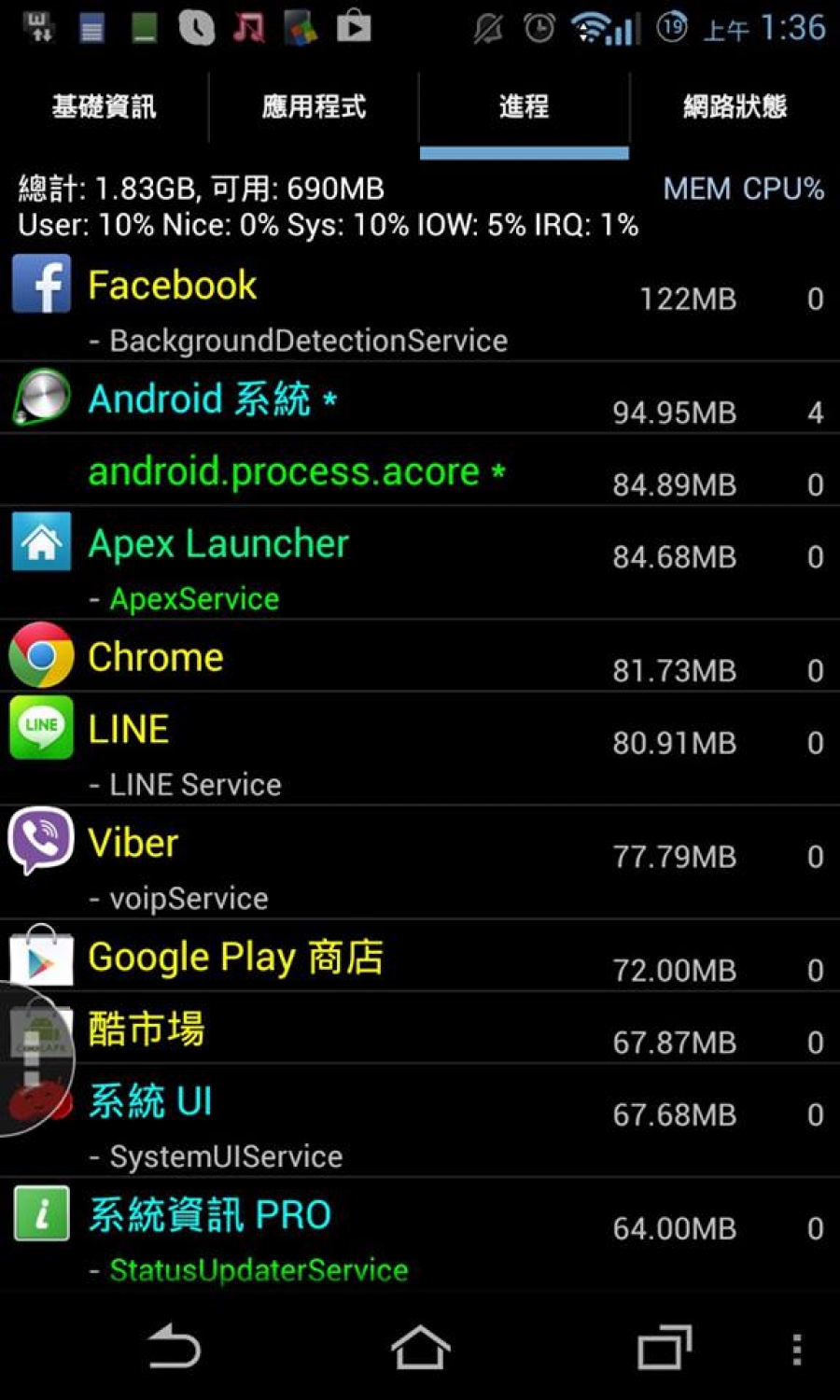Open the overflow menu in navigation bar
840x1400 pixels.
click(796, 1349)
